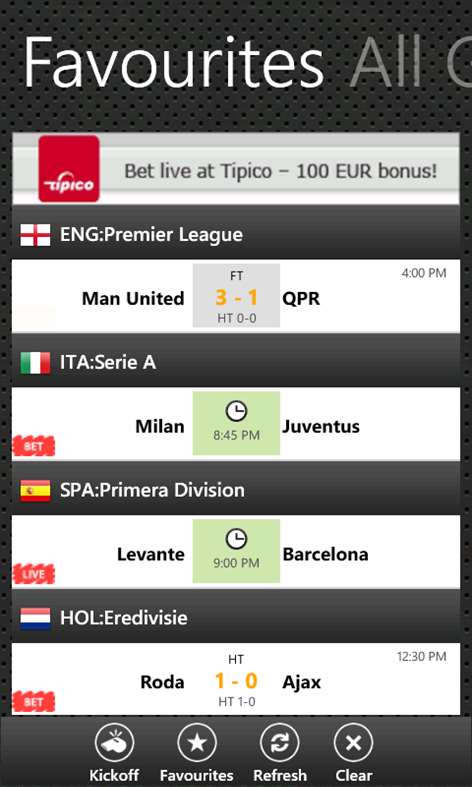The height and width of the screenshot is (787, 472).
Task: Switch to the All Games tab
Action: pyautogui.click(x=411, y=64)
